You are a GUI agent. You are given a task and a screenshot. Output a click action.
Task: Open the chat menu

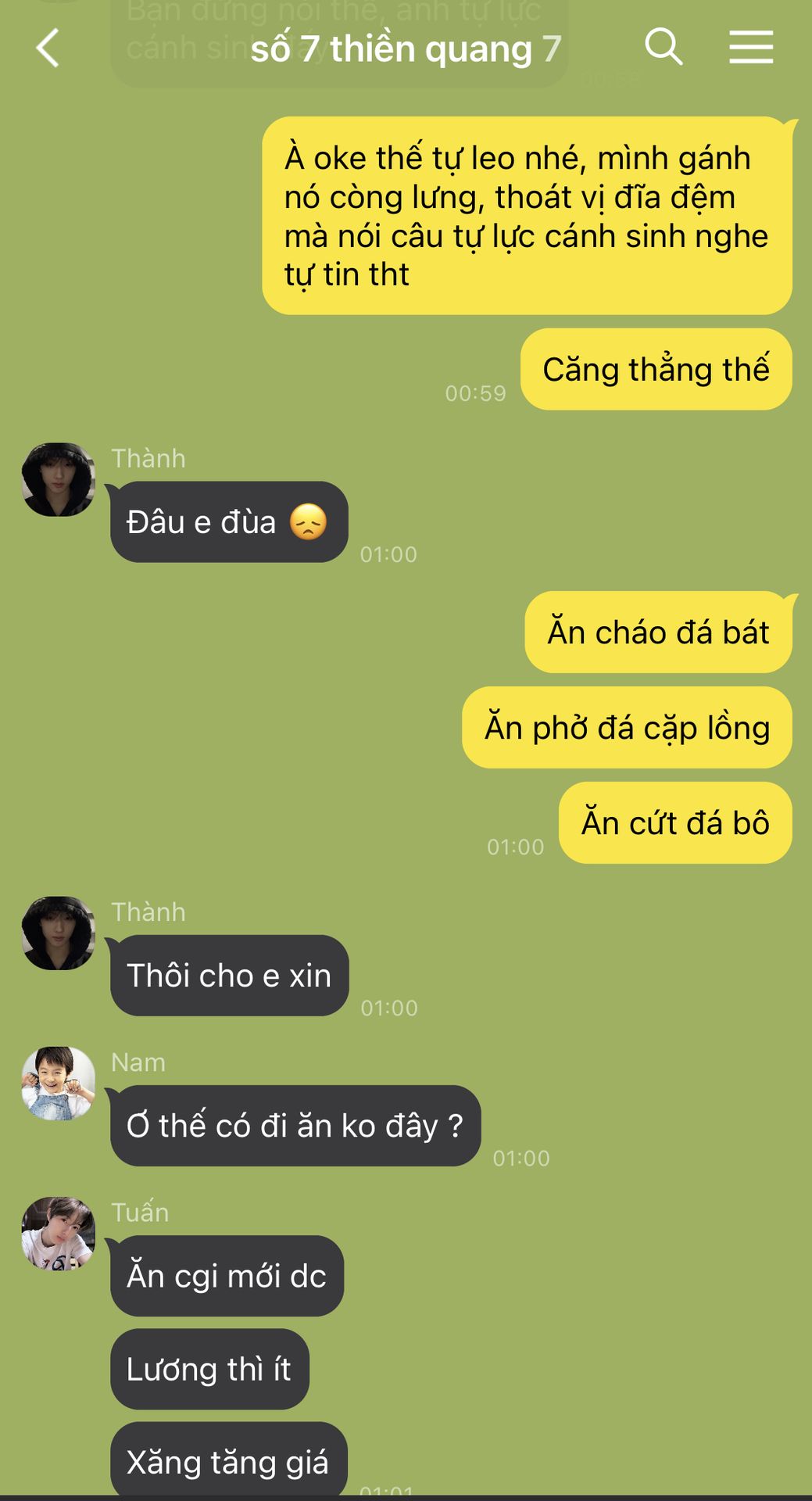click(x=751, y=47)
